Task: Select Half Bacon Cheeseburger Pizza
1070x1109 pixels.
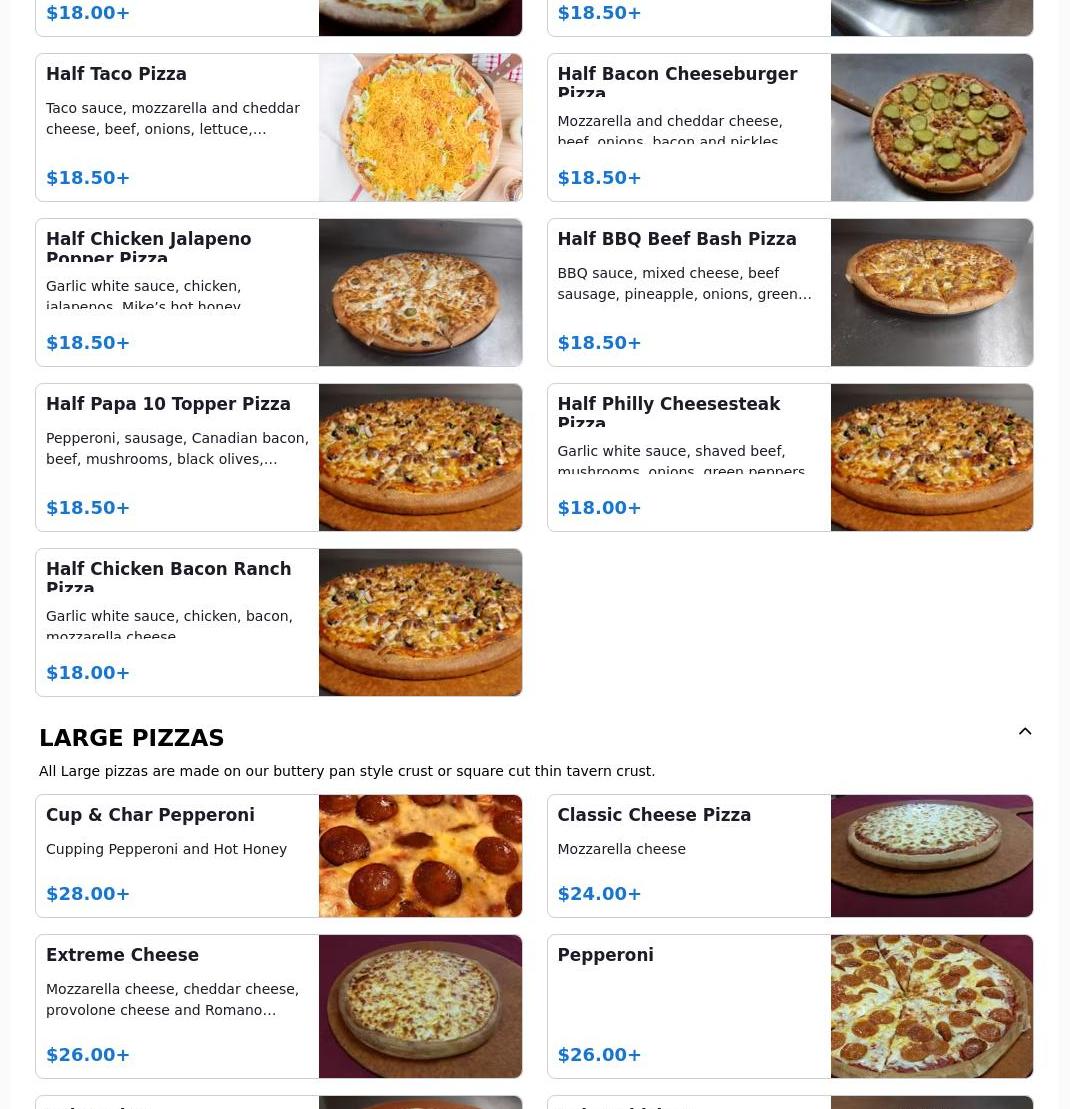Action: tap(789, 127)
